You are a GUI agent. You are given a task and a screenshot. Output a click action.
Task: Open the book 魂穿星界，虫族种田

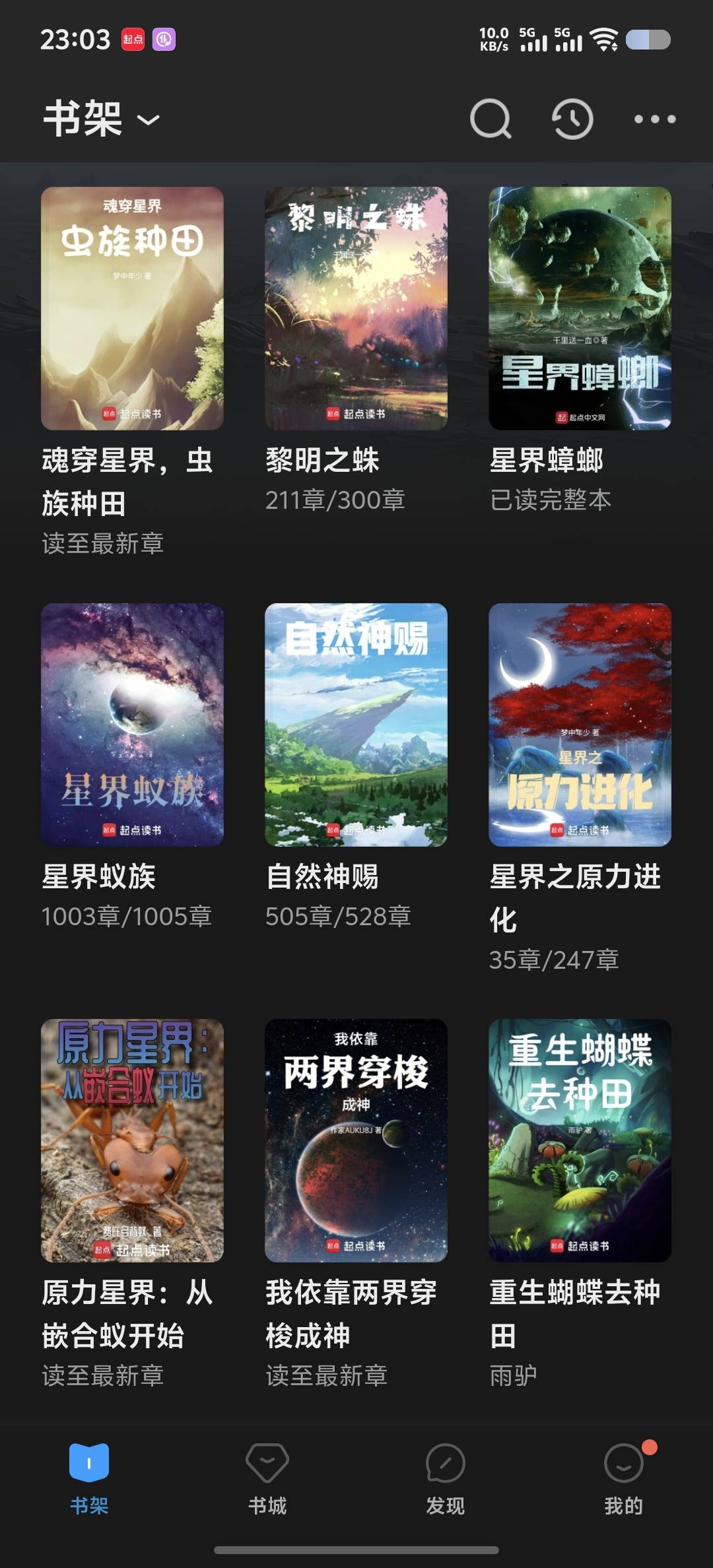click(x=132, y=309)
